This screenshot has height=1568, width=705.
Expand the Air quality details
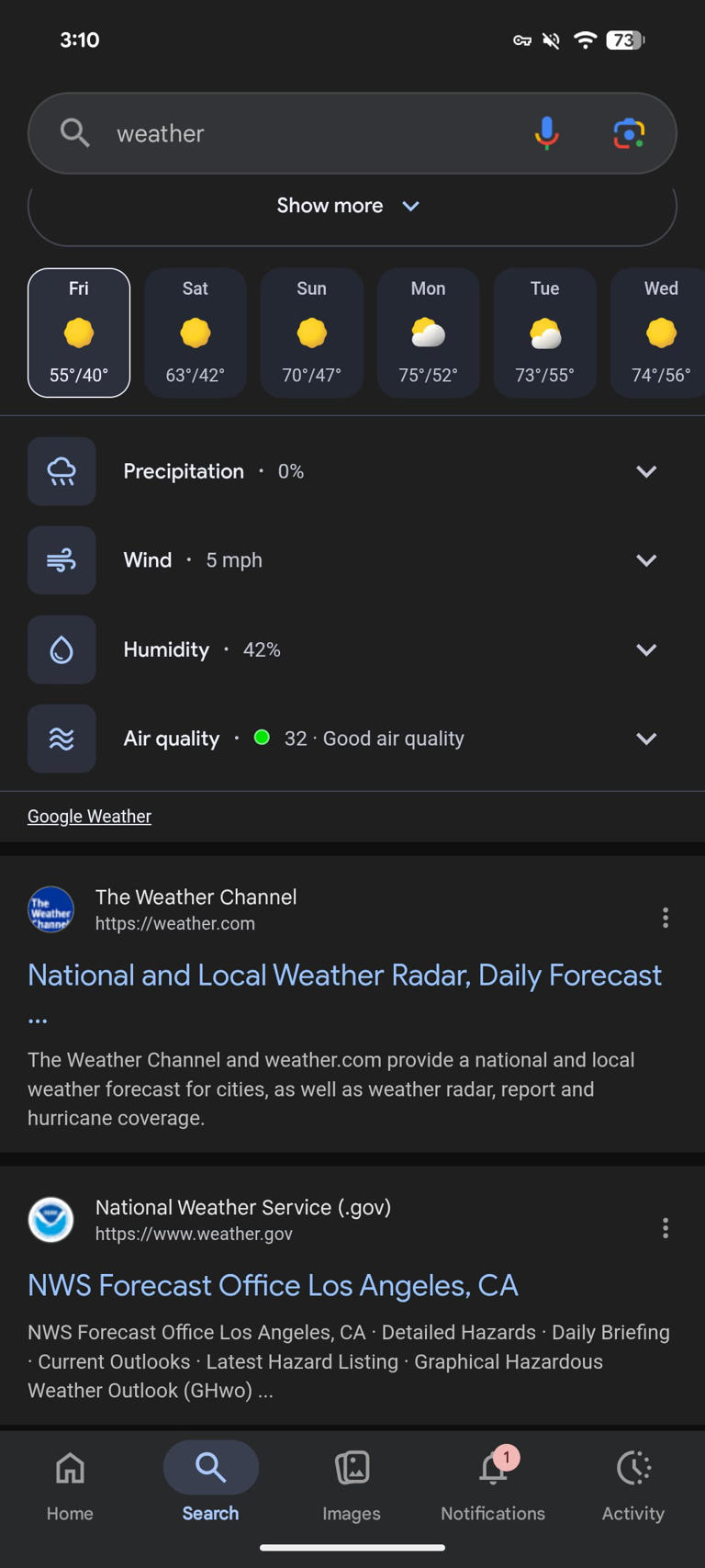point(646,739)
